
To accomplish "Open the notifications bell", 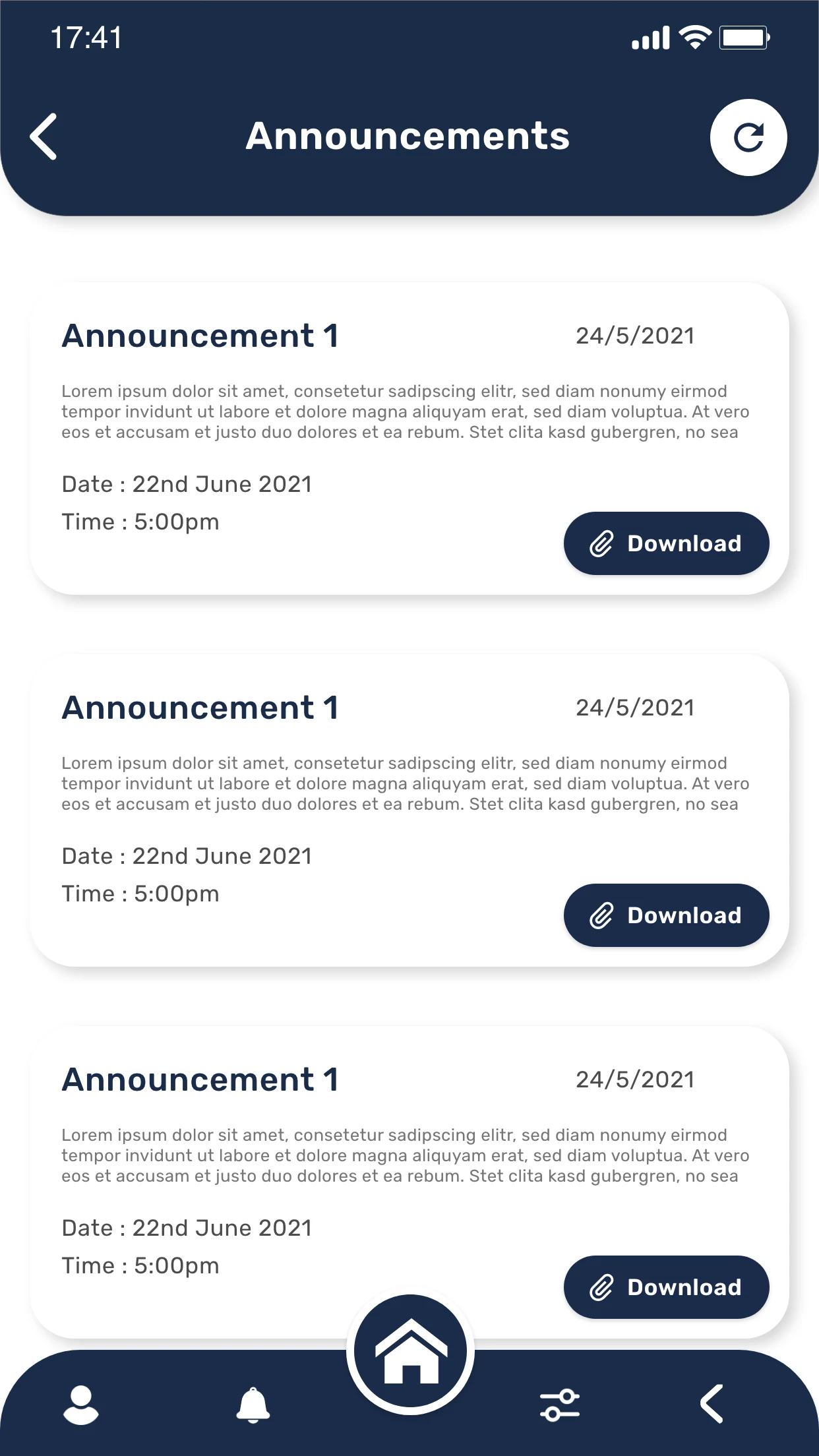I will click(253, 1405).
